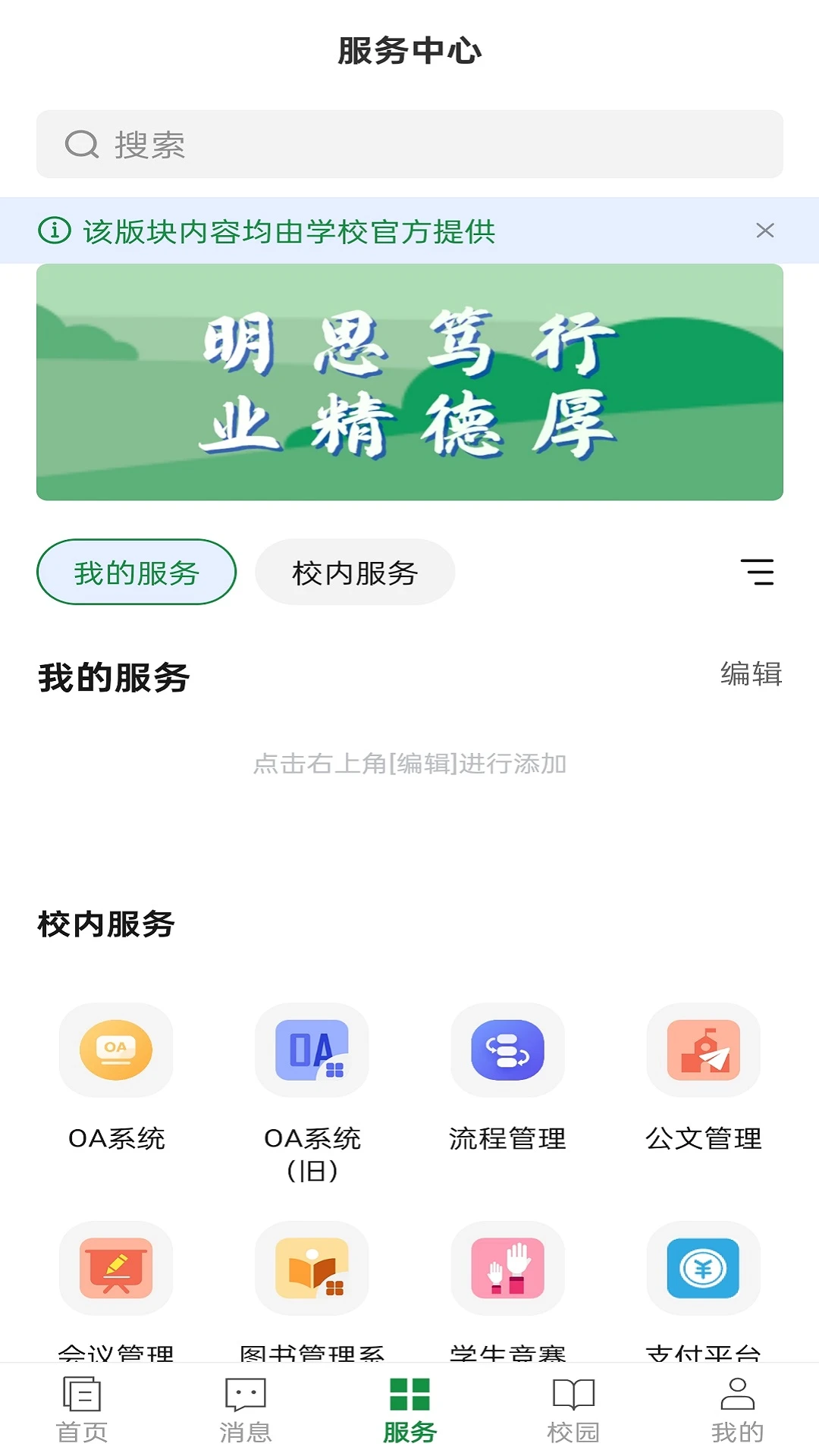Launch the 公文管理 document management service
Image resolution: width=819 pixels, height=1456 pixels.
pyautogui.click(x=703, y=1050)
